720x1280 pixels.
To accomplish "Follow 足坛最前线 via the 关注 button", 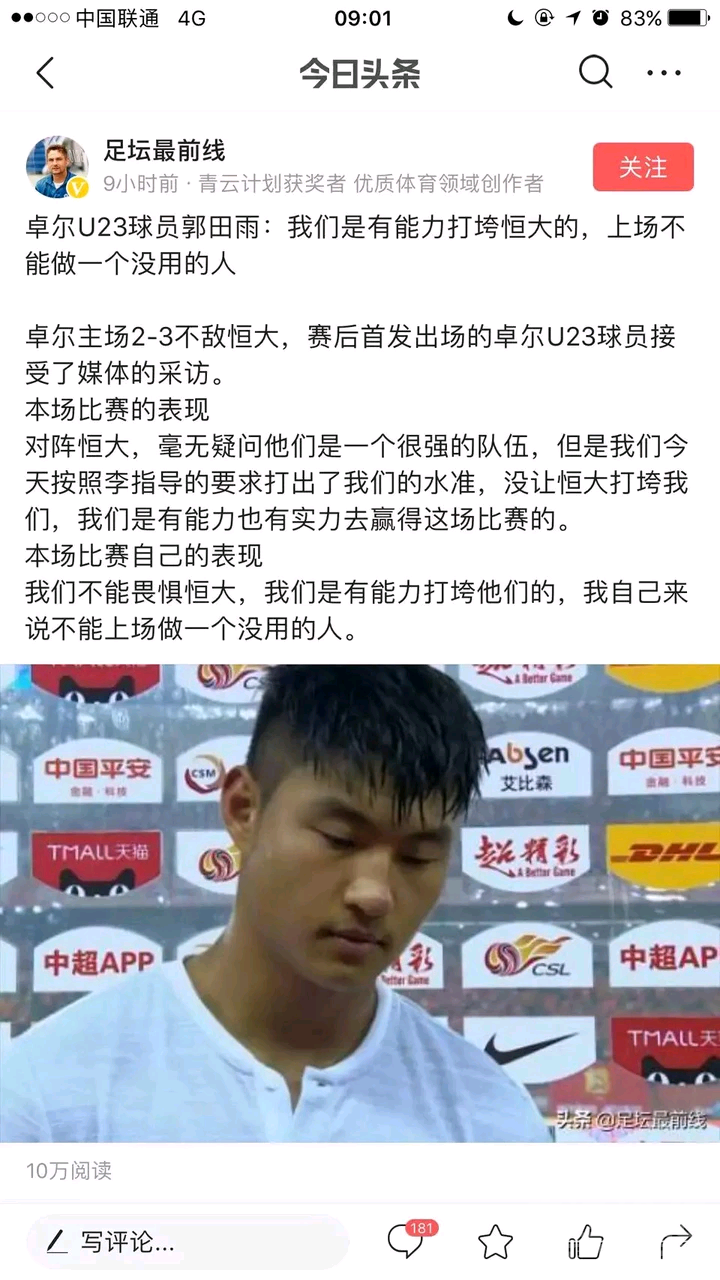I will click(x=643, y=167).
